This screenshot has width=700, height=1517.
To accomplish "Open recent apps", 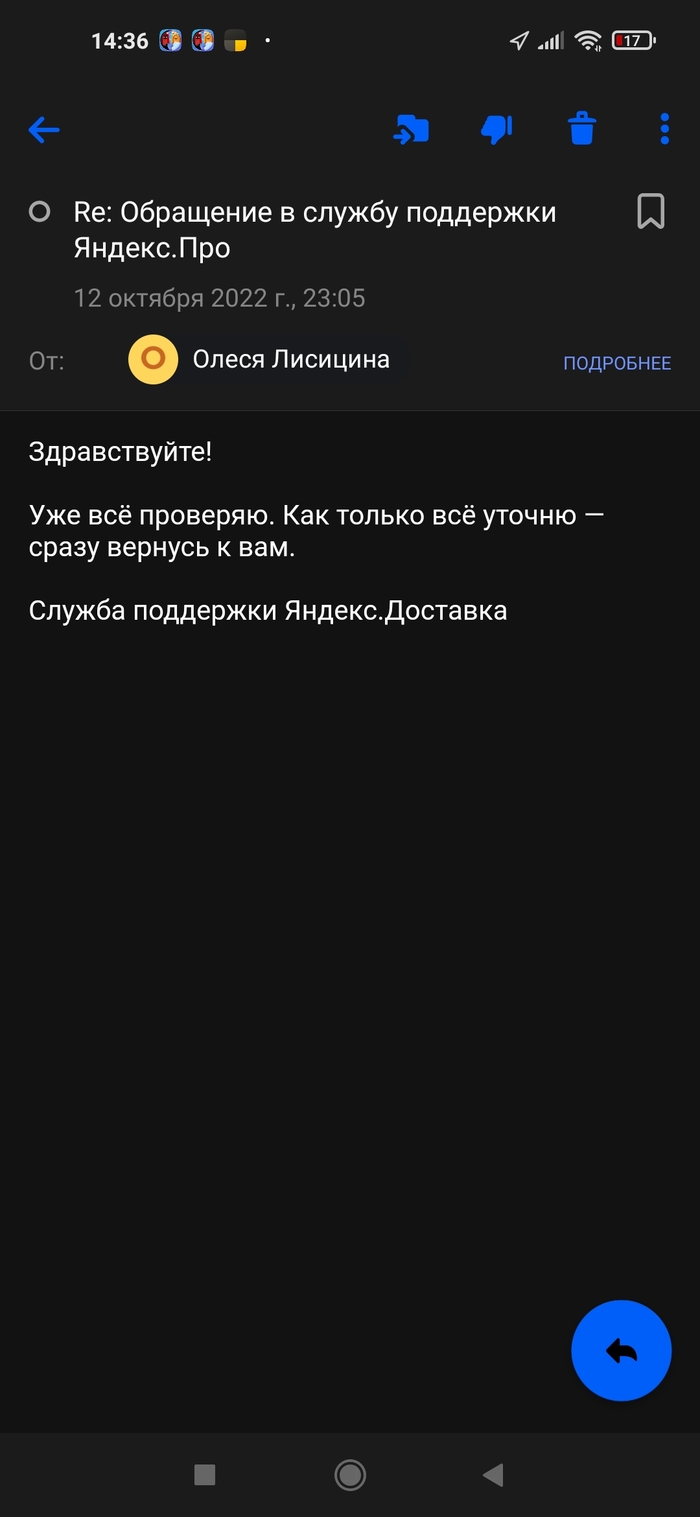I will pos(205,1474).
